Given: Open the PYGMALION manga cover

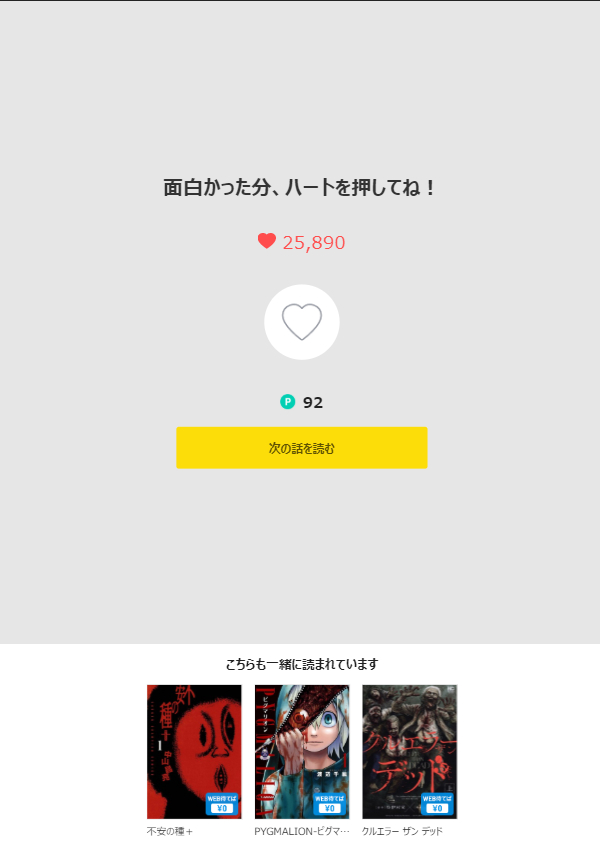Looking at the screenshot, I should point(302,751).
